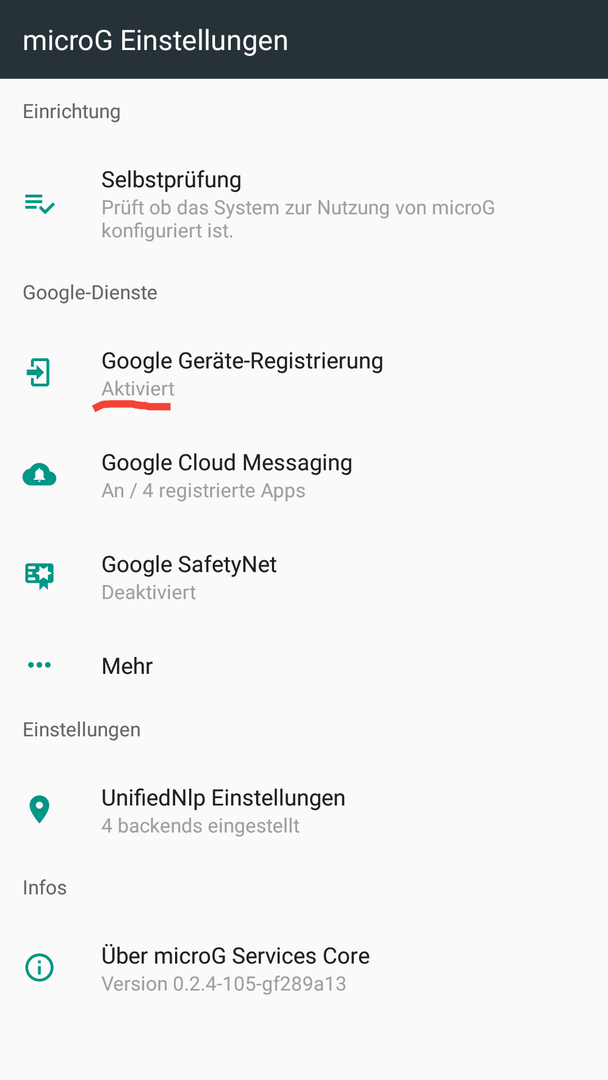Open Google Geräte-Registrierung settings

pos(304,374)
